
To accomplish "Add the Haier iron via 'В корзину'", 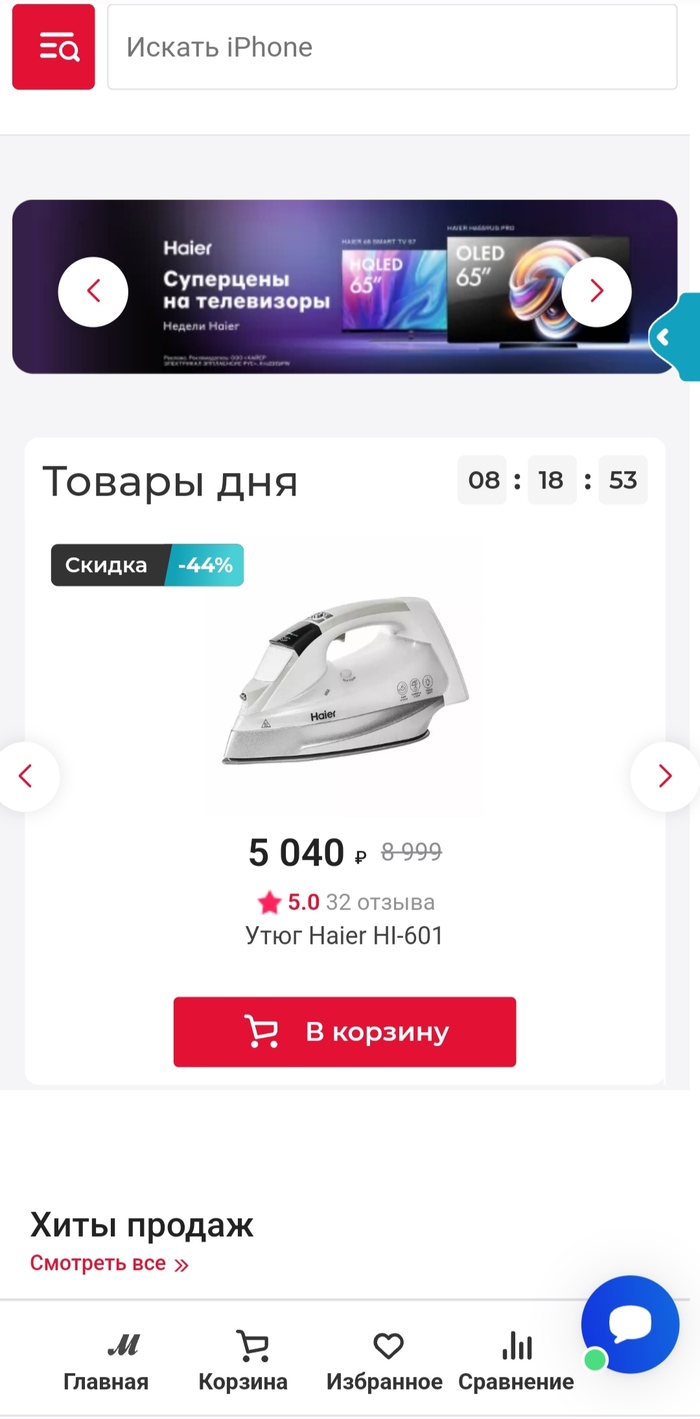I will (x=344, y=1031).
